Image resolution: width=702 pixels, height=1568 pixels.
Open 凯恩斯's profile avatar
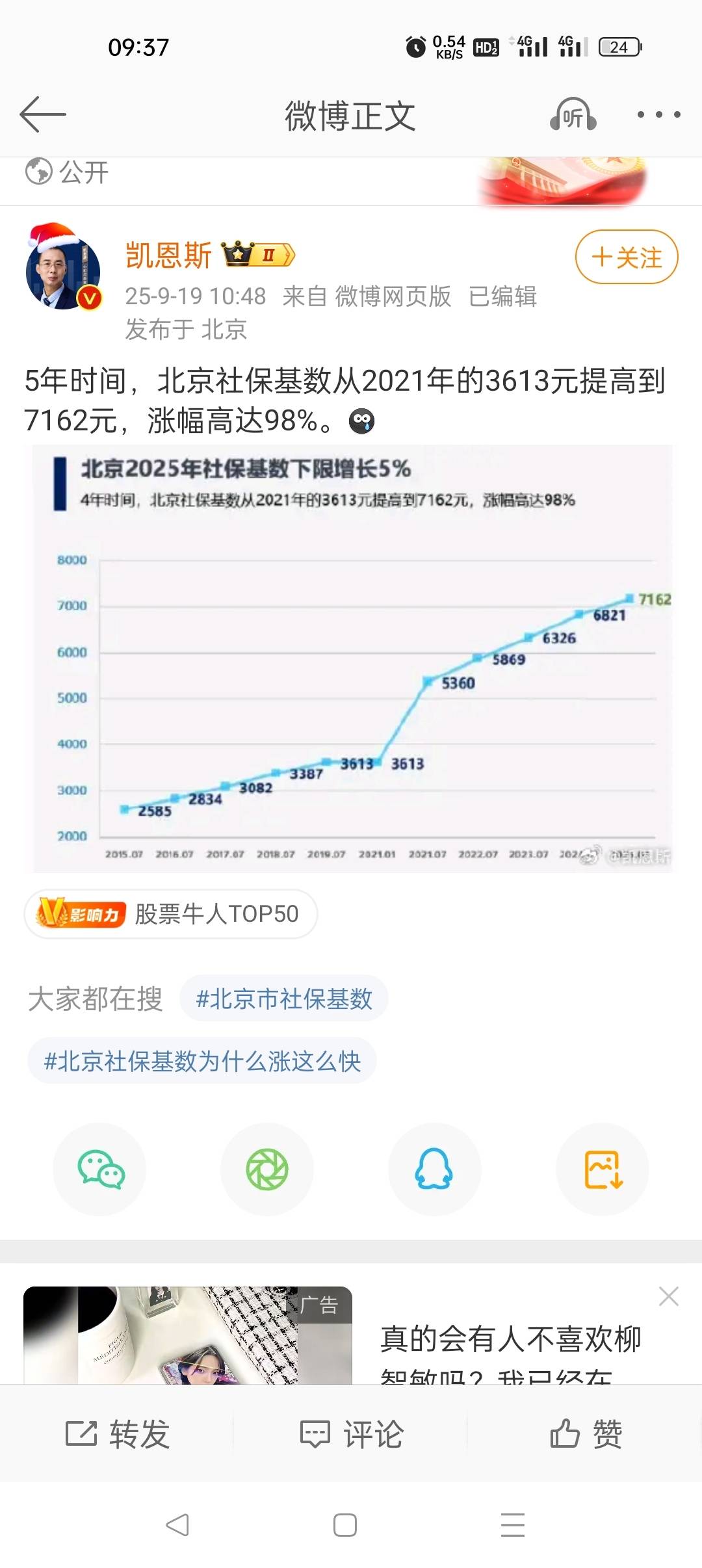pos(63,268)
